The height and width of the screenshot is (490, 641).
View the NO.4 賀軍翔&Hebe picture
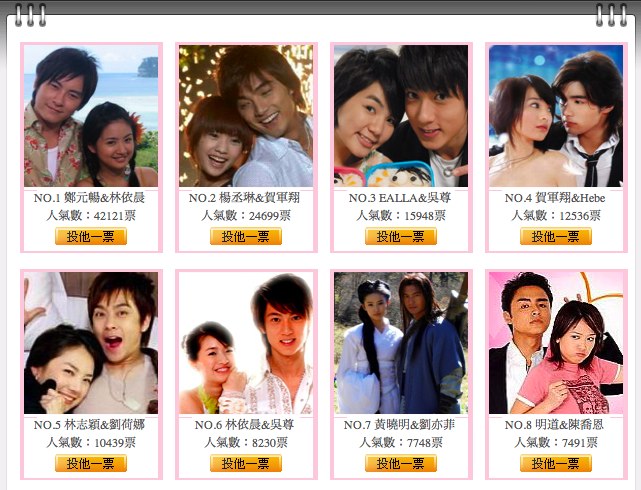556,116
